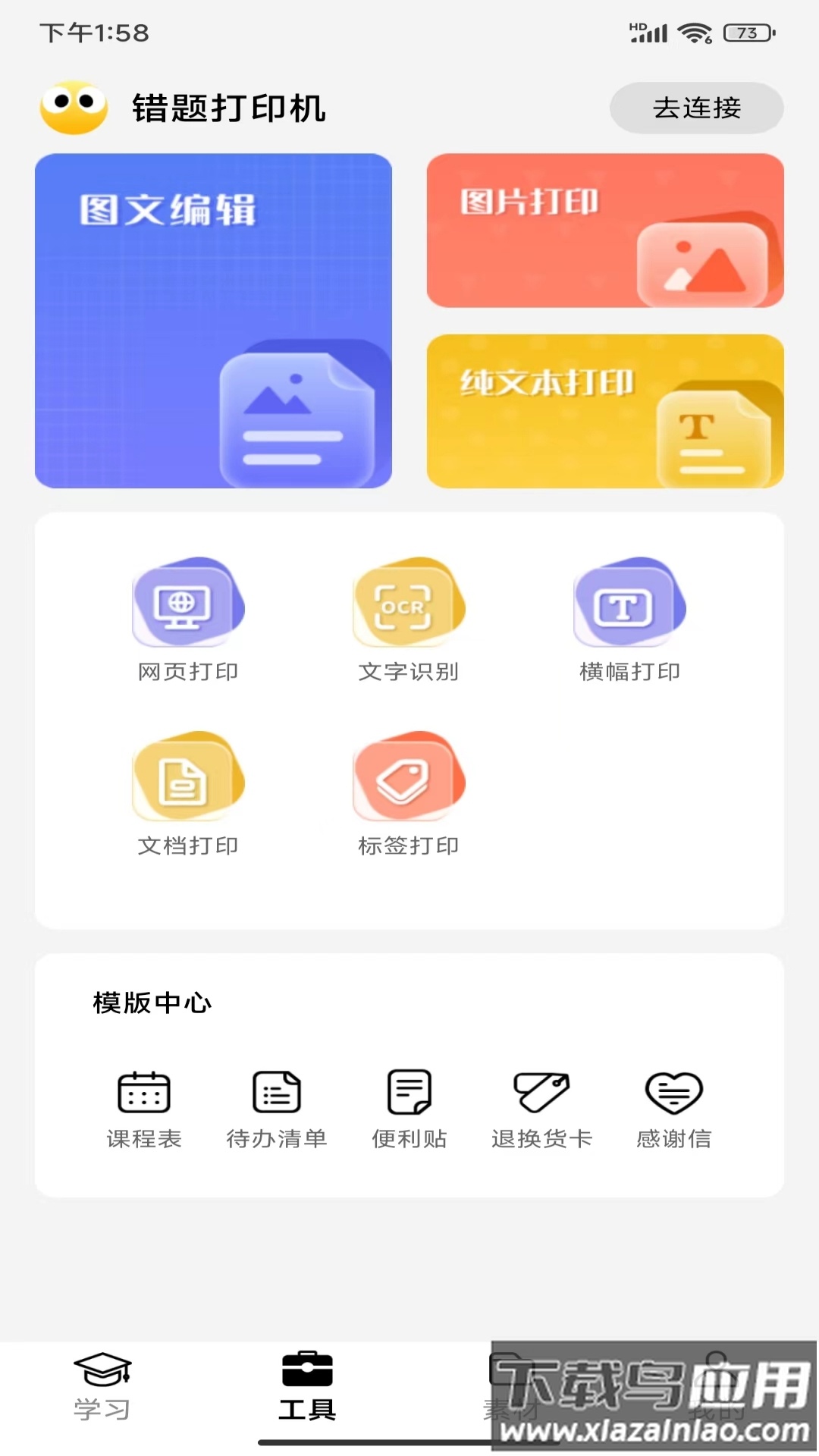Select the 横幅打印 banner print icon

tap(628, 607)
